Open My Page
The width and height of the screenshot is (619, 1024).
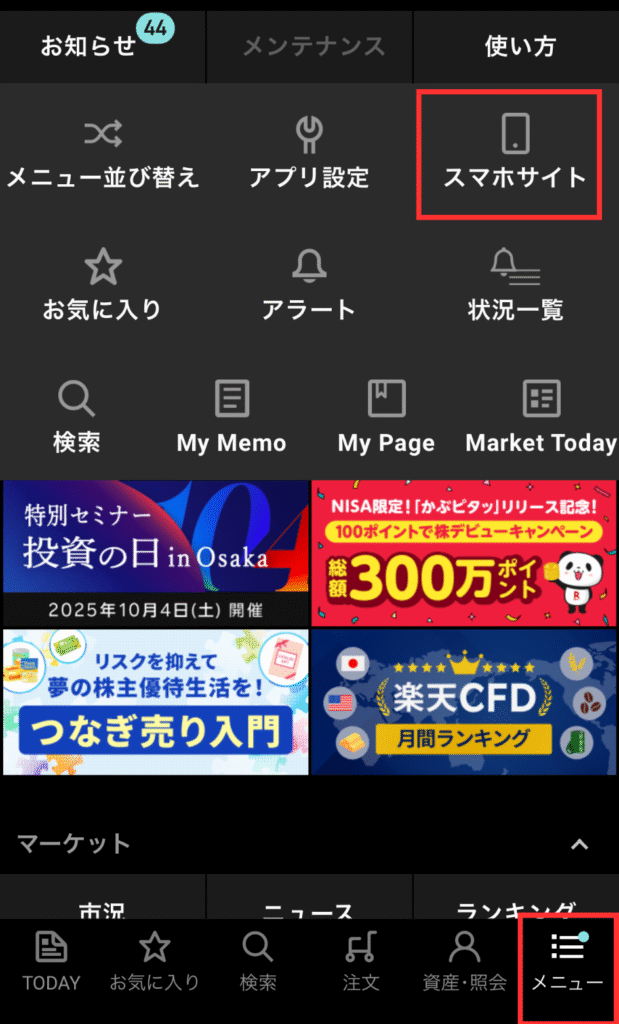click(x=386, y=417)
